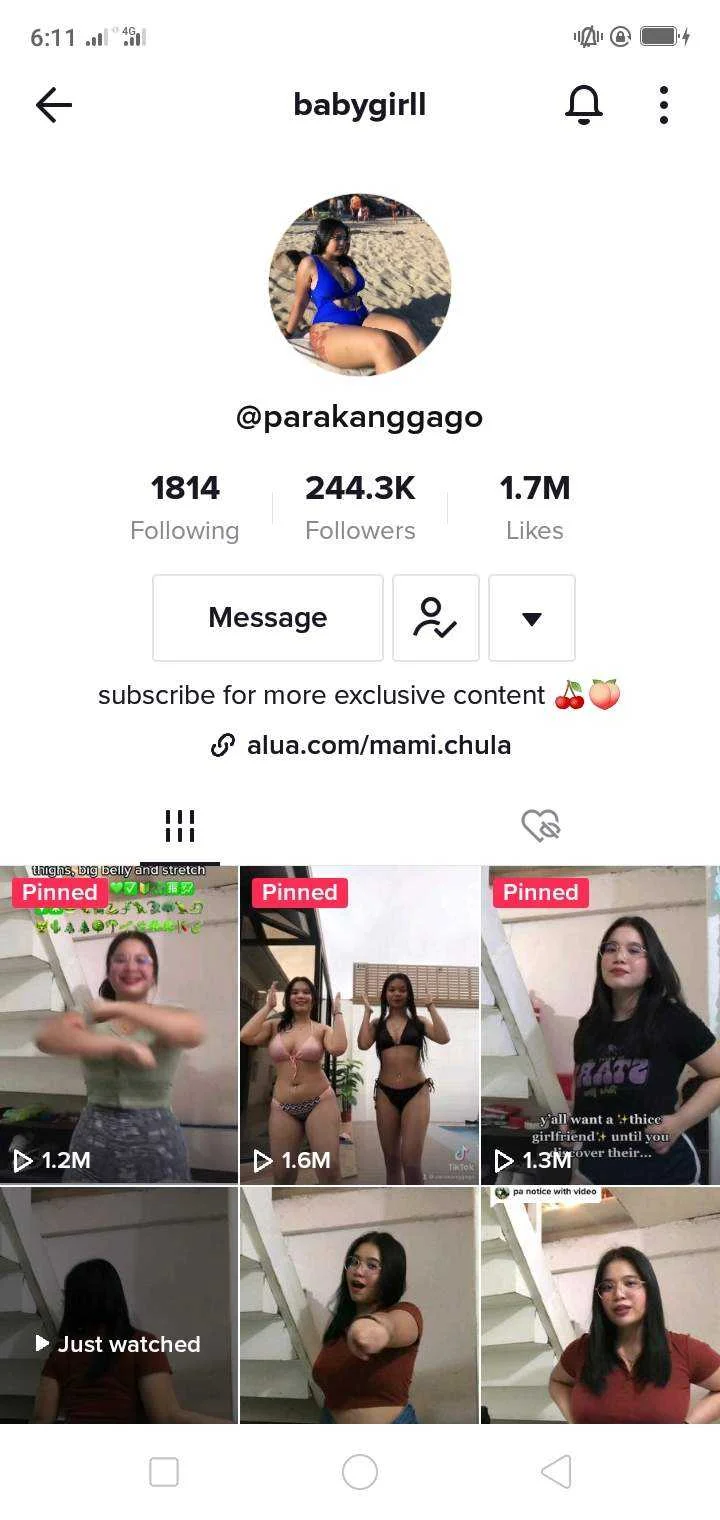Play the pinned video with 1.2M views

click(x=119, y=1025)
